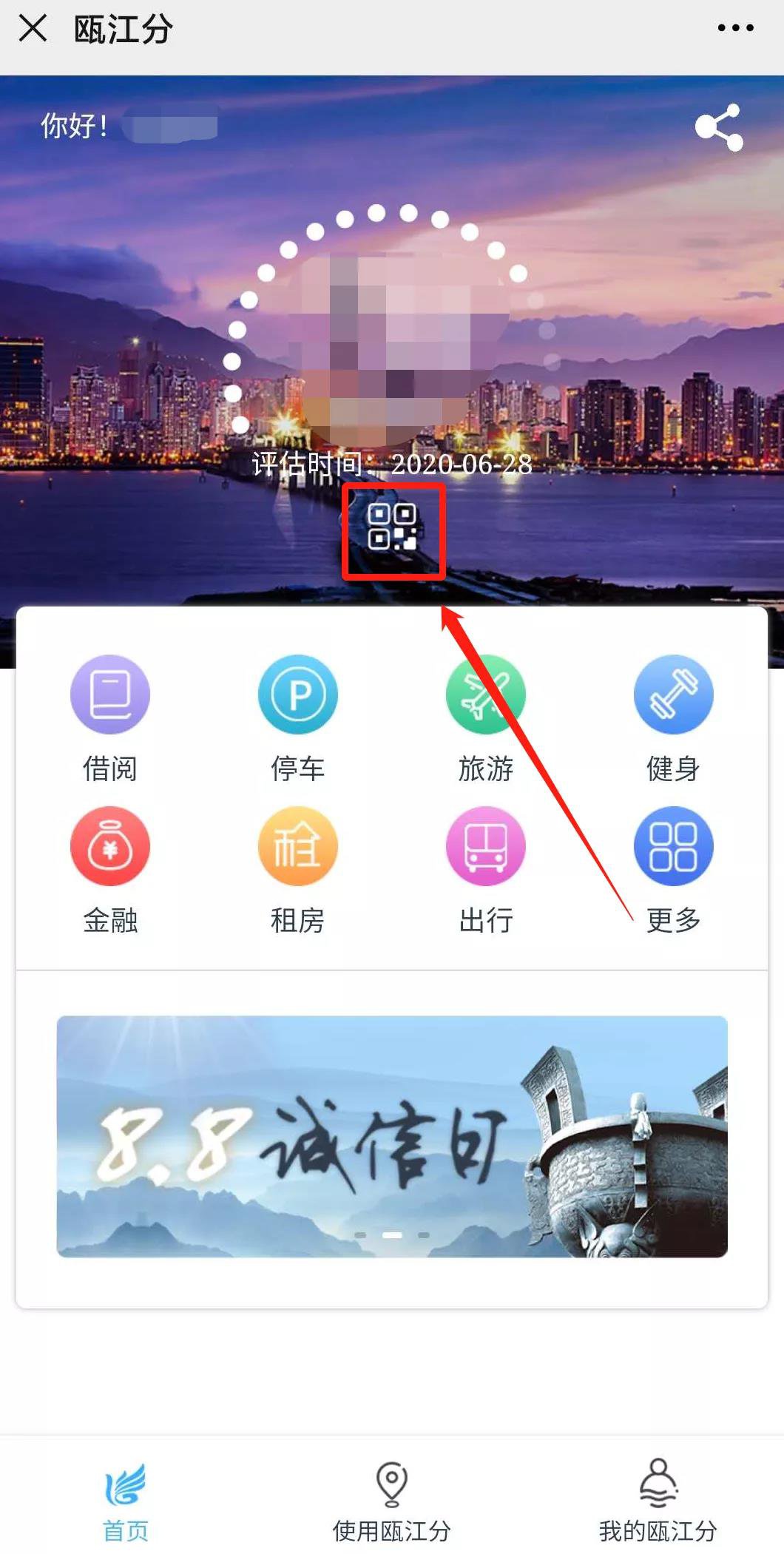
Task: Open the three-dot overflow menu
Action: point(735,29)
